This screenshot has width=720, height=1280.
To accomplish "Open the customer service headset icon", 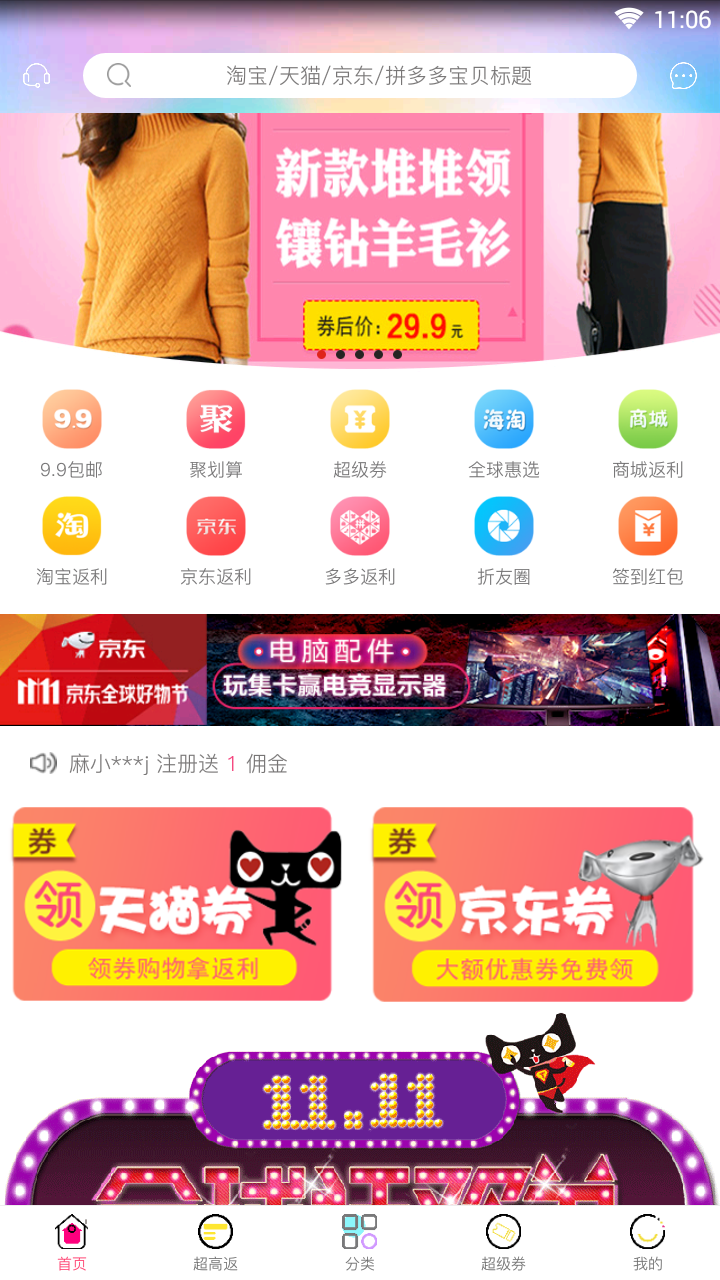I will click(37, 76).
